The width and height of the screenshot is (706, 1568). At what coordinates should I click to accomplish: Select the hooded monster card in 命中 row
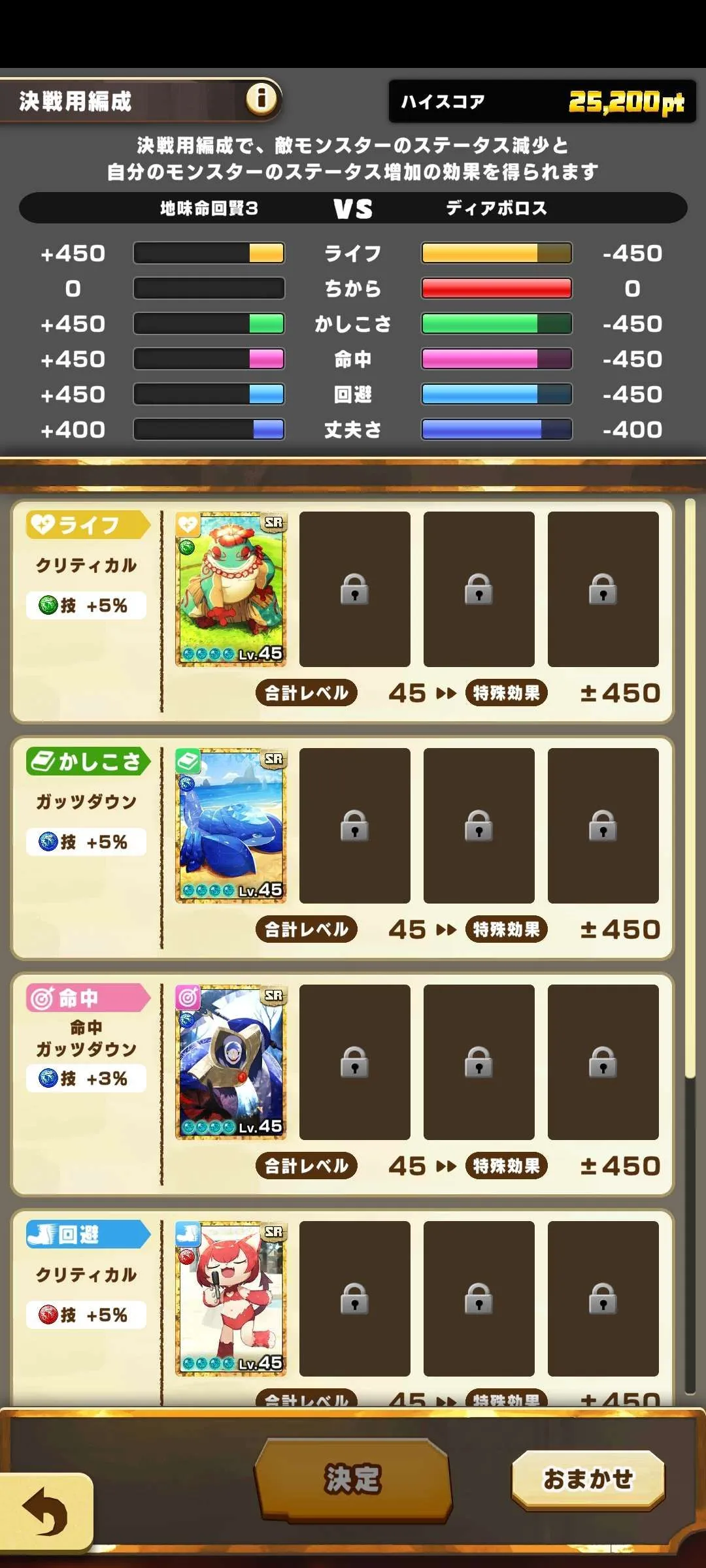coord(231,1062)
